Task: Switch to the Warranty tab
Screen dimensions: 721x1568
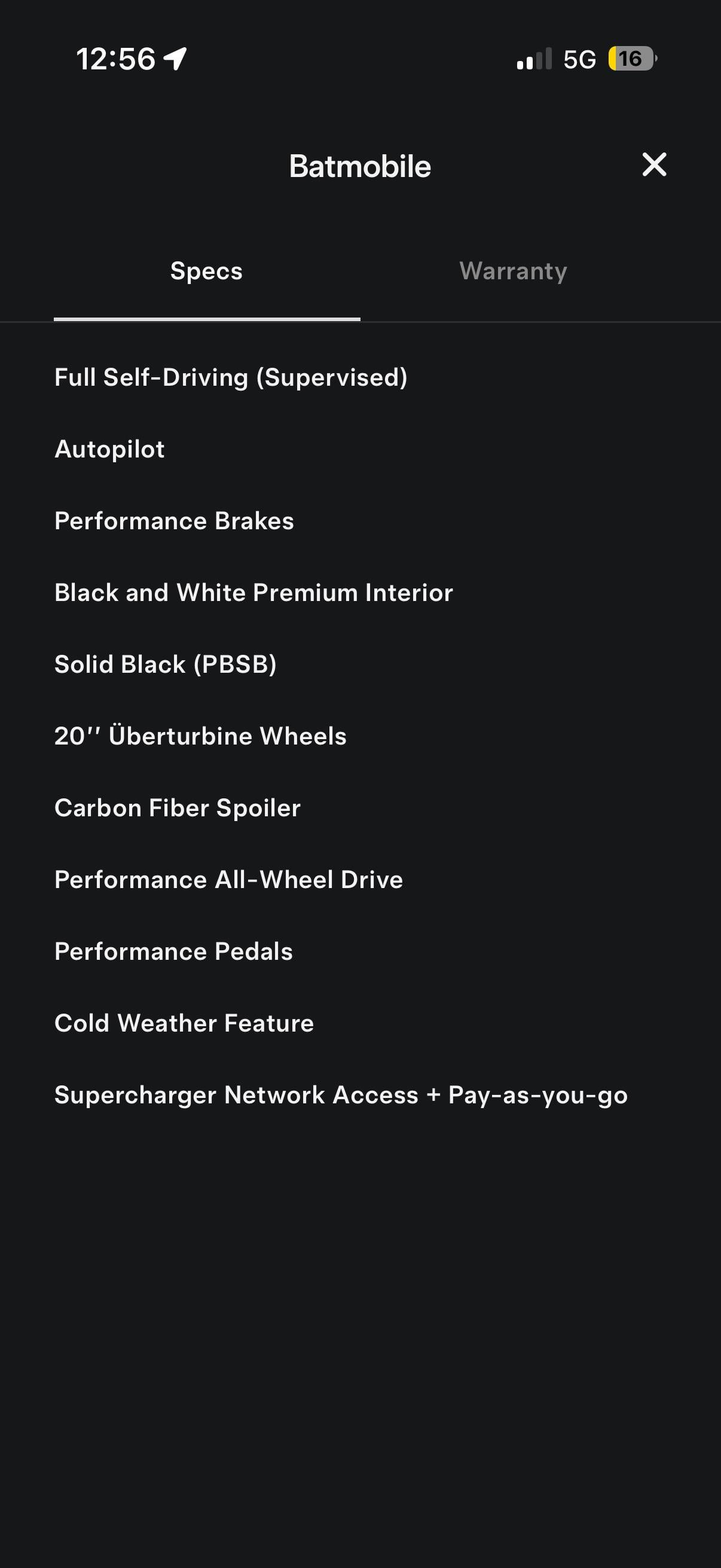Action: 513,271
